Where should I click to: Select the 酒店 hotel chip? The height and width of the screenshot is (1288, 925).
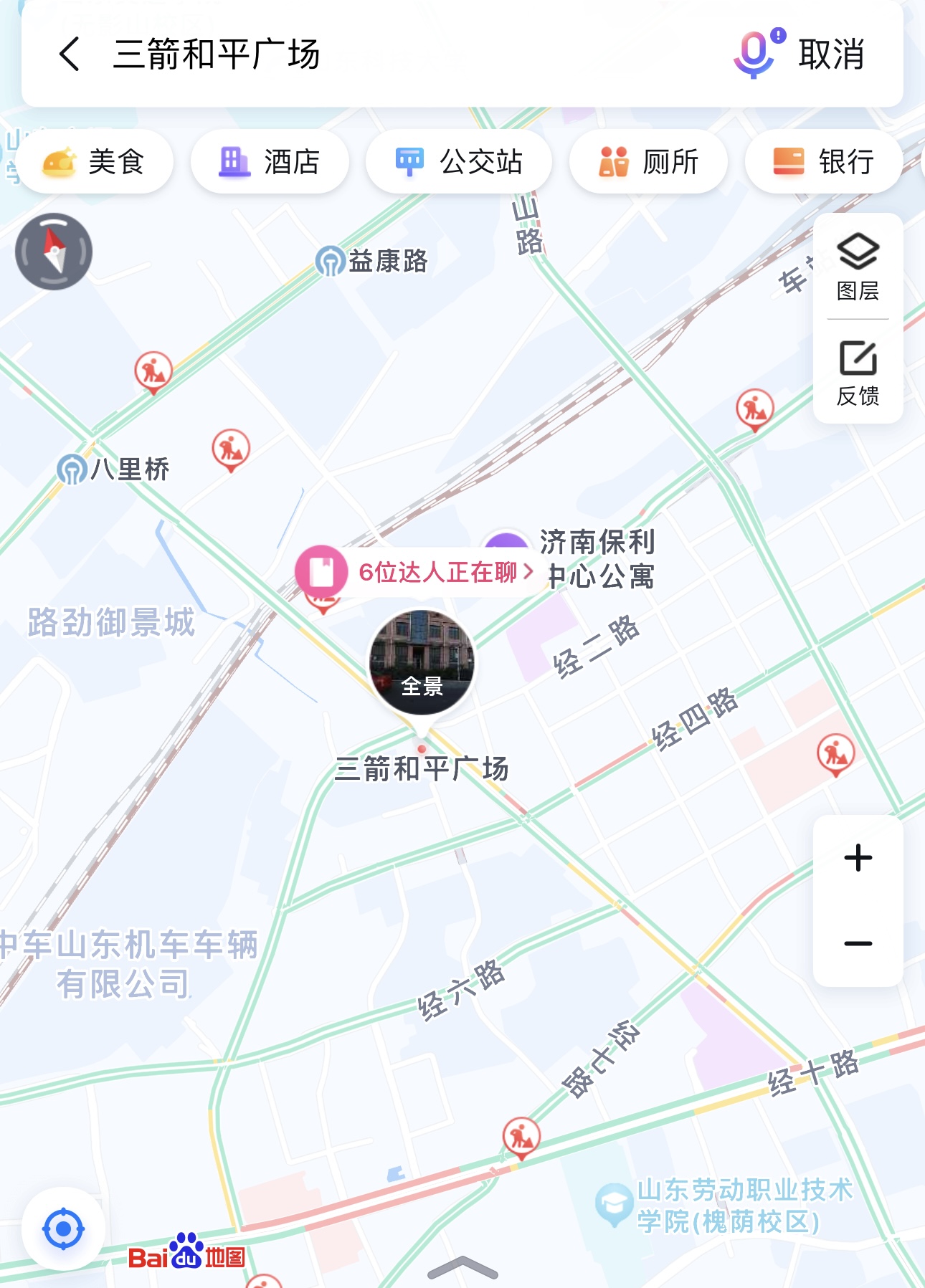270,162
